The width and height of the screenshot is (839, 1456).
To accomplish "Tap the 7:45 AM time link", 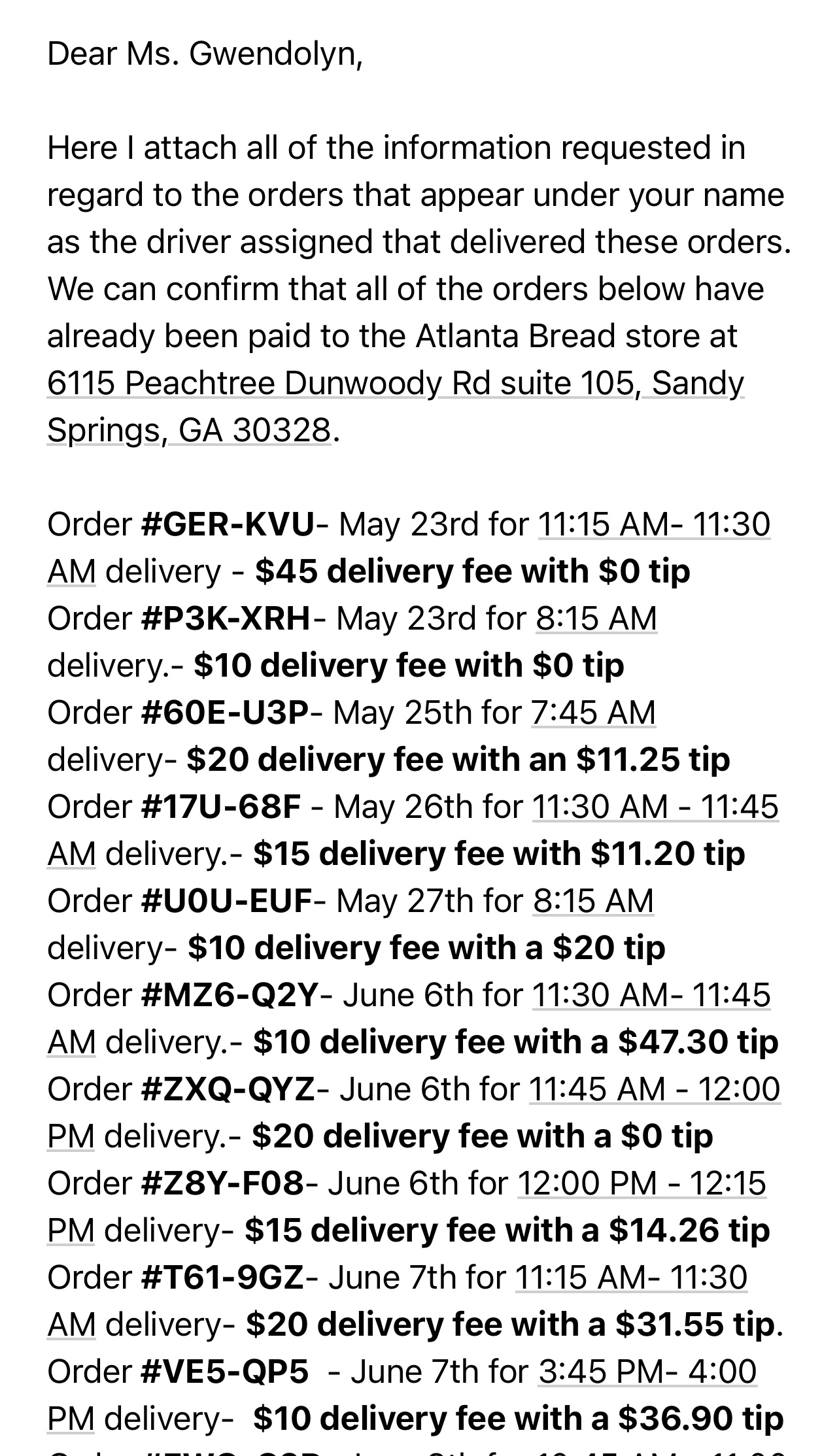I will [593, 713].
